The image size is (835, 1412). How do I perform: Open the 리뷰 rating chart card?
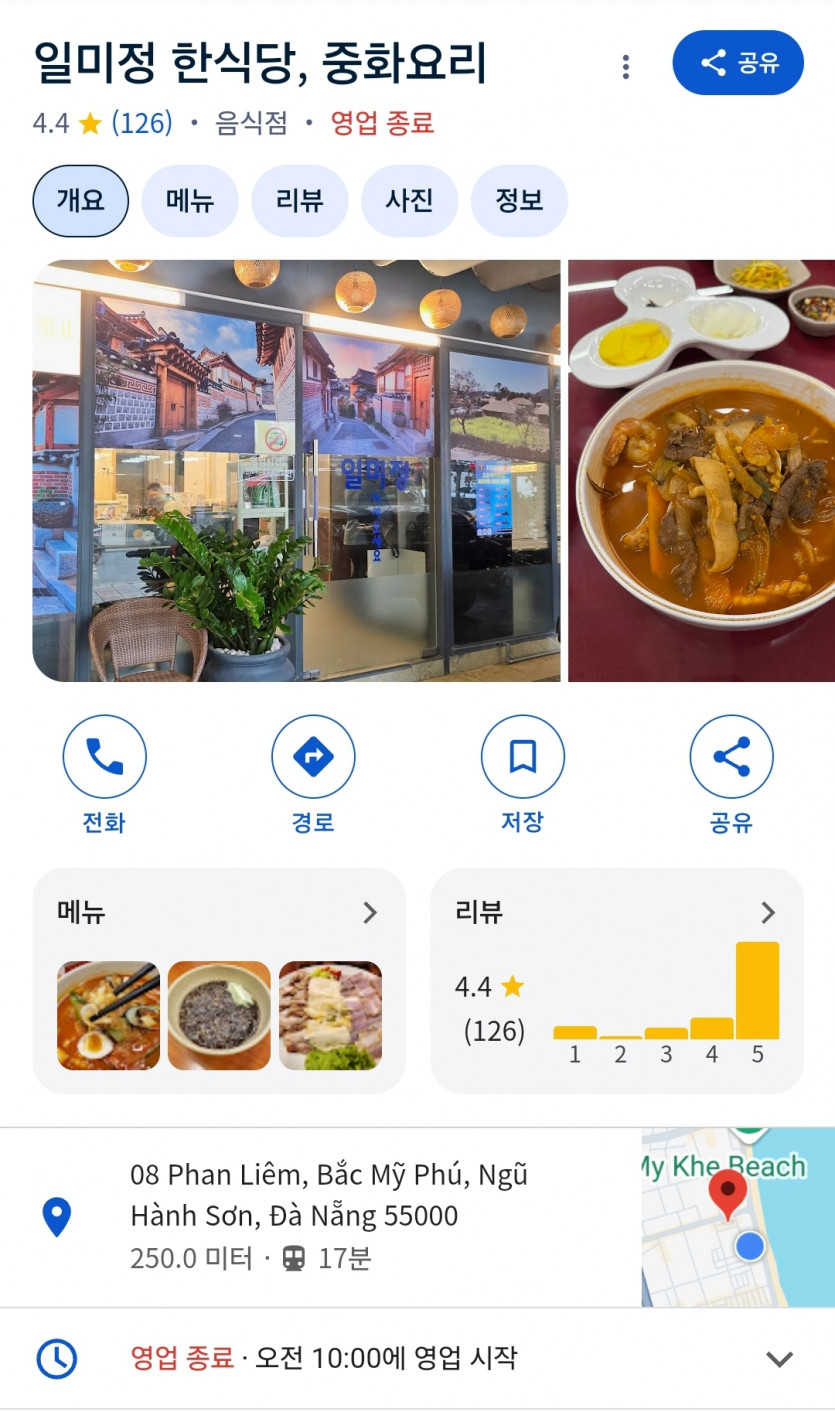pyautogui.click(x=616, y=980)
